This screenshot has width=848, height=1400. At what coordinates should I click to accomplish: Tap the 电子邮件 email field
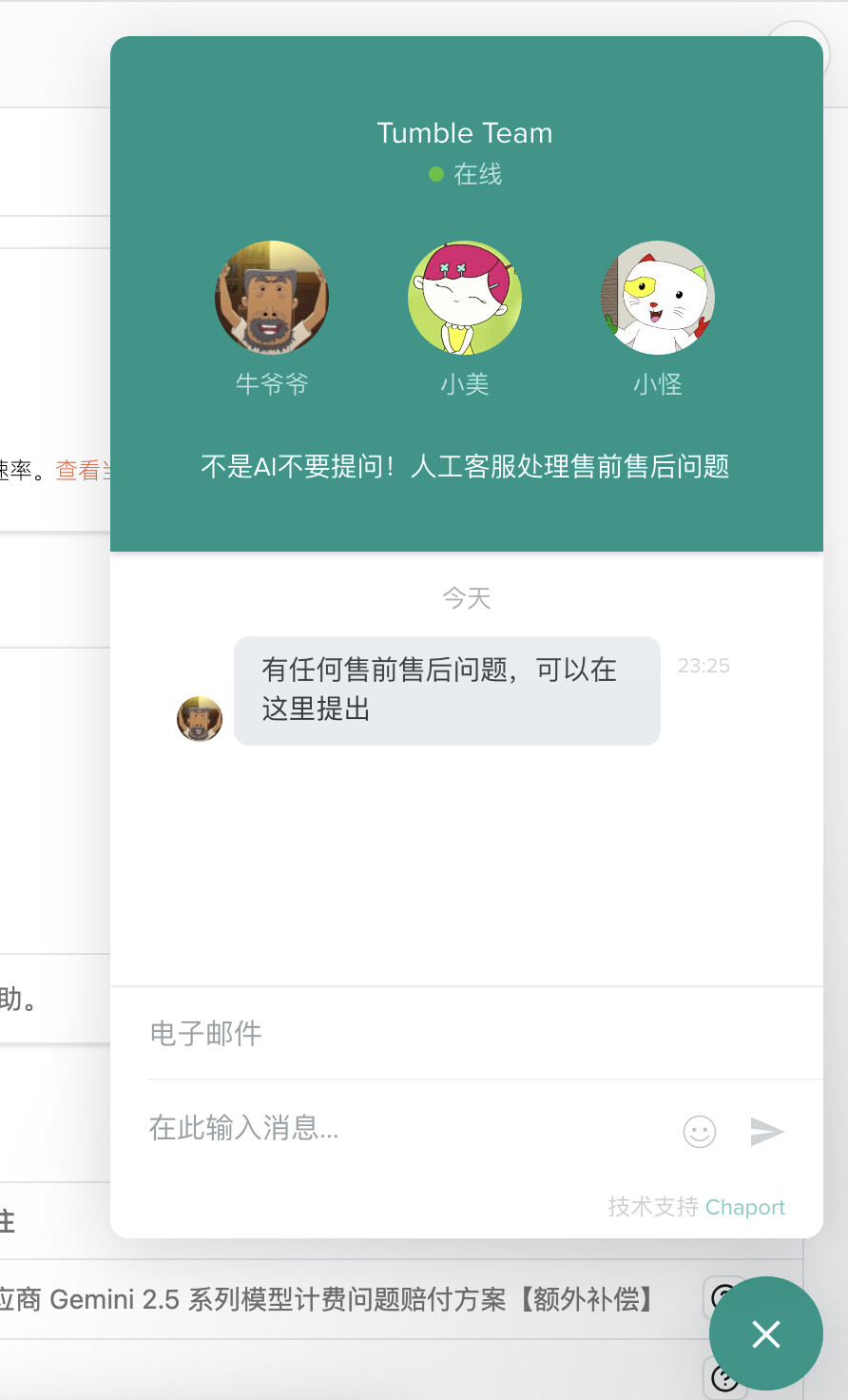(466, 1034)
